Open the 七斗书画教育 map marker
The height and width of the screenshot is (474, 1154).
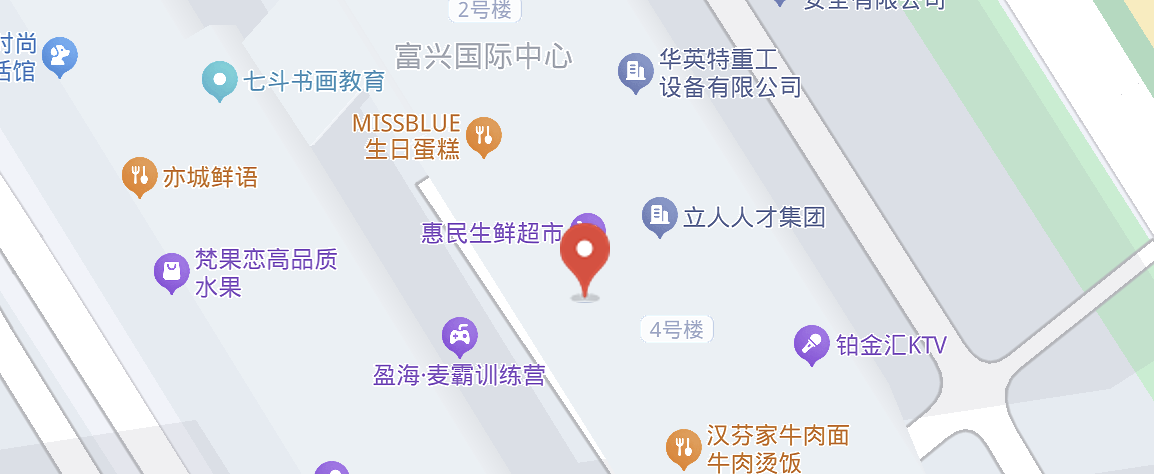(218, 80)
